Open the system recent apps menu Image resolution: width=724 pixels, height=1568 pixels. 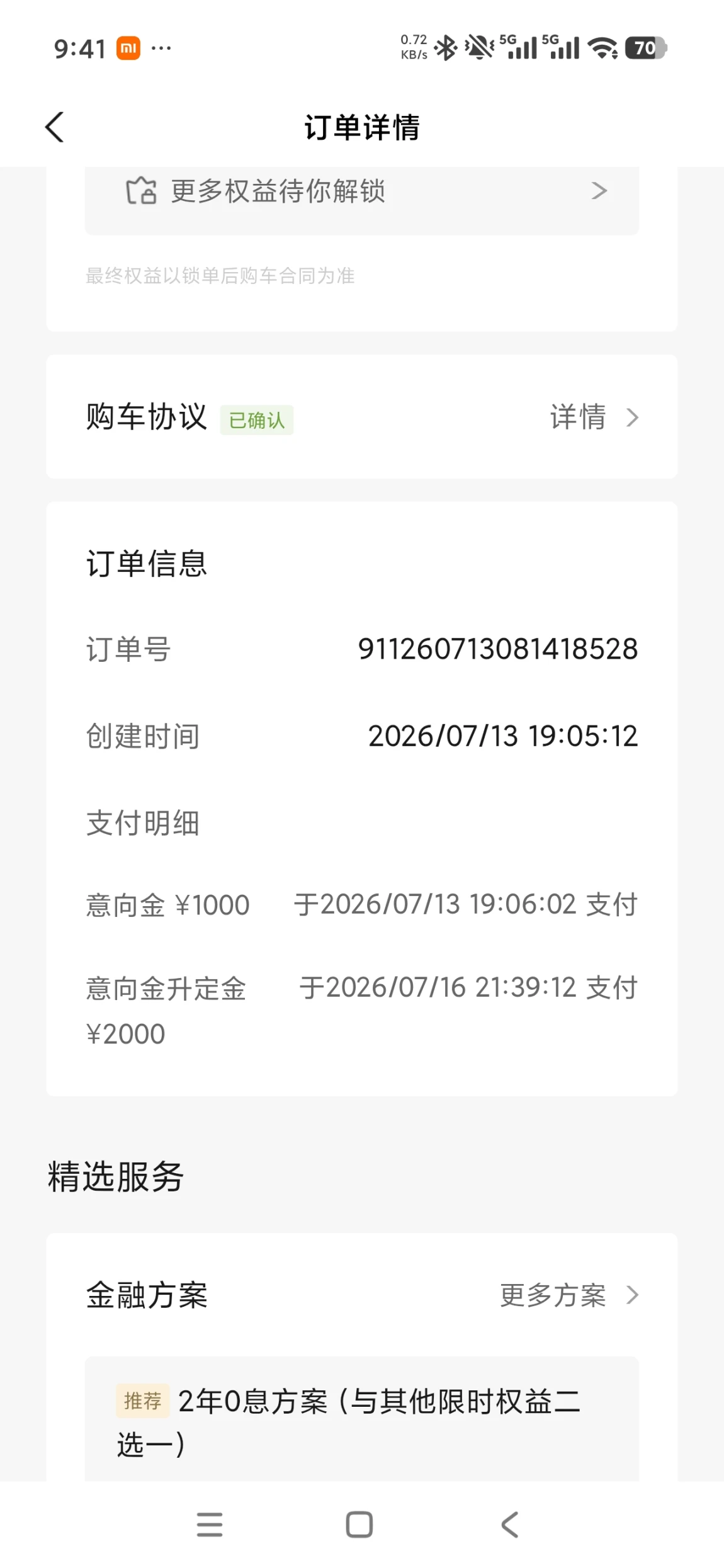coord(210,1525)
